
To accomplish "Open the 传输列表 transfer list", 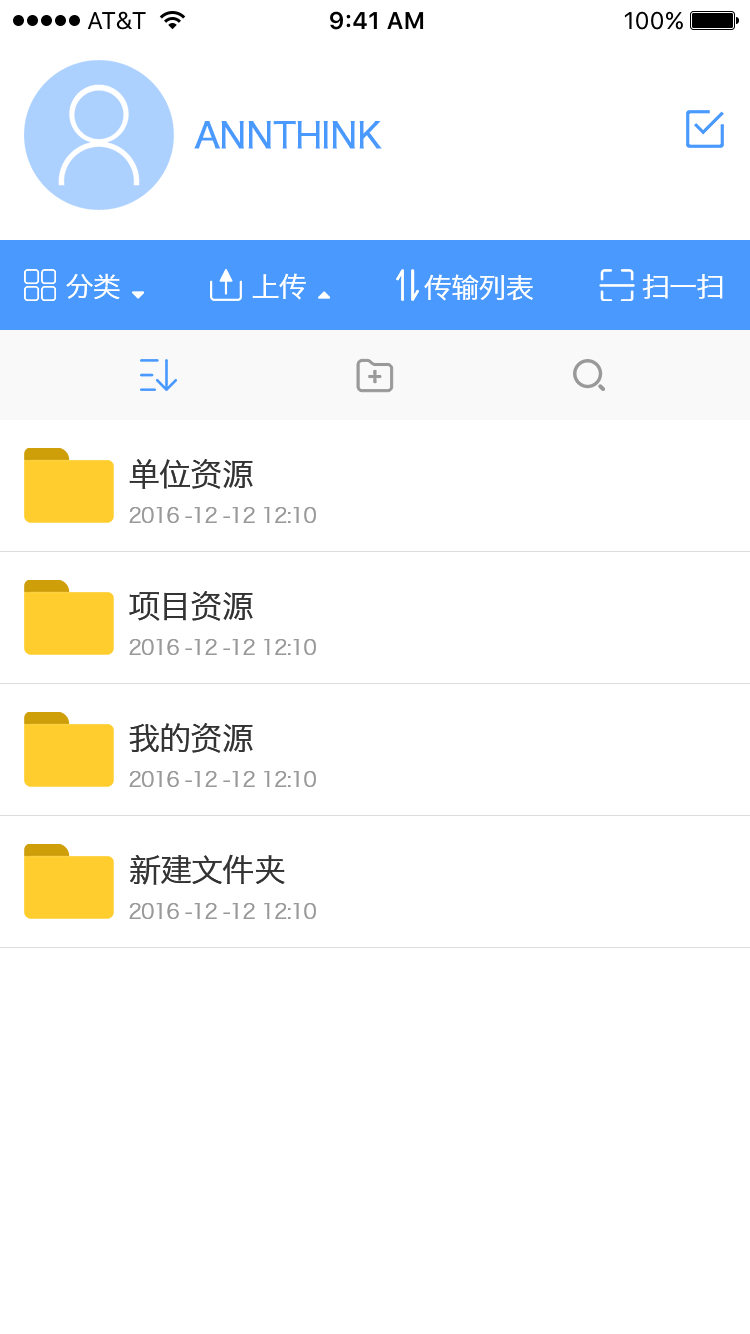I will (464, 286).
